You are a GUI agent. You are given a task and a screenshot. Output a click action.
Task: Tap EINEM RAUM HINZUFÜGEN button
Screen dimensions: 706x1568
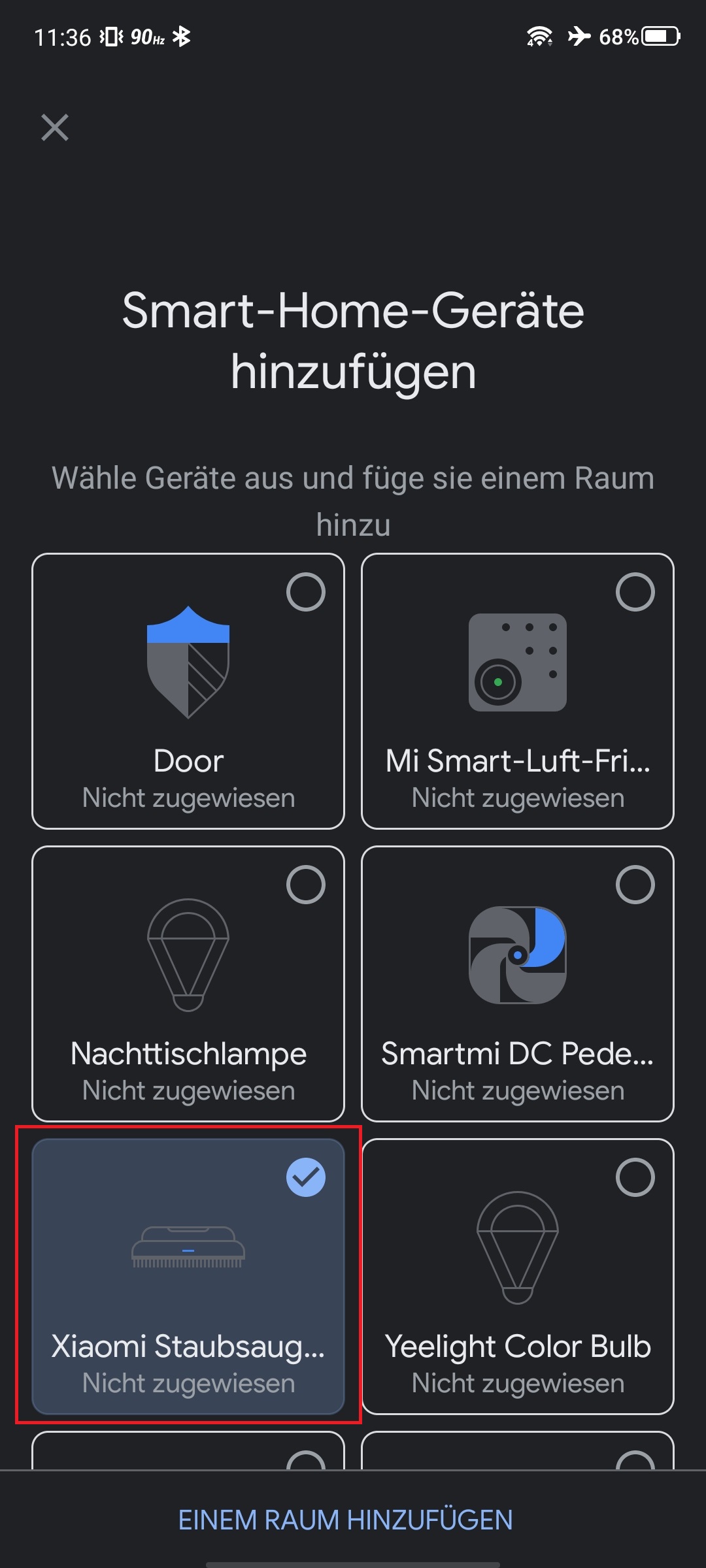345,1520
